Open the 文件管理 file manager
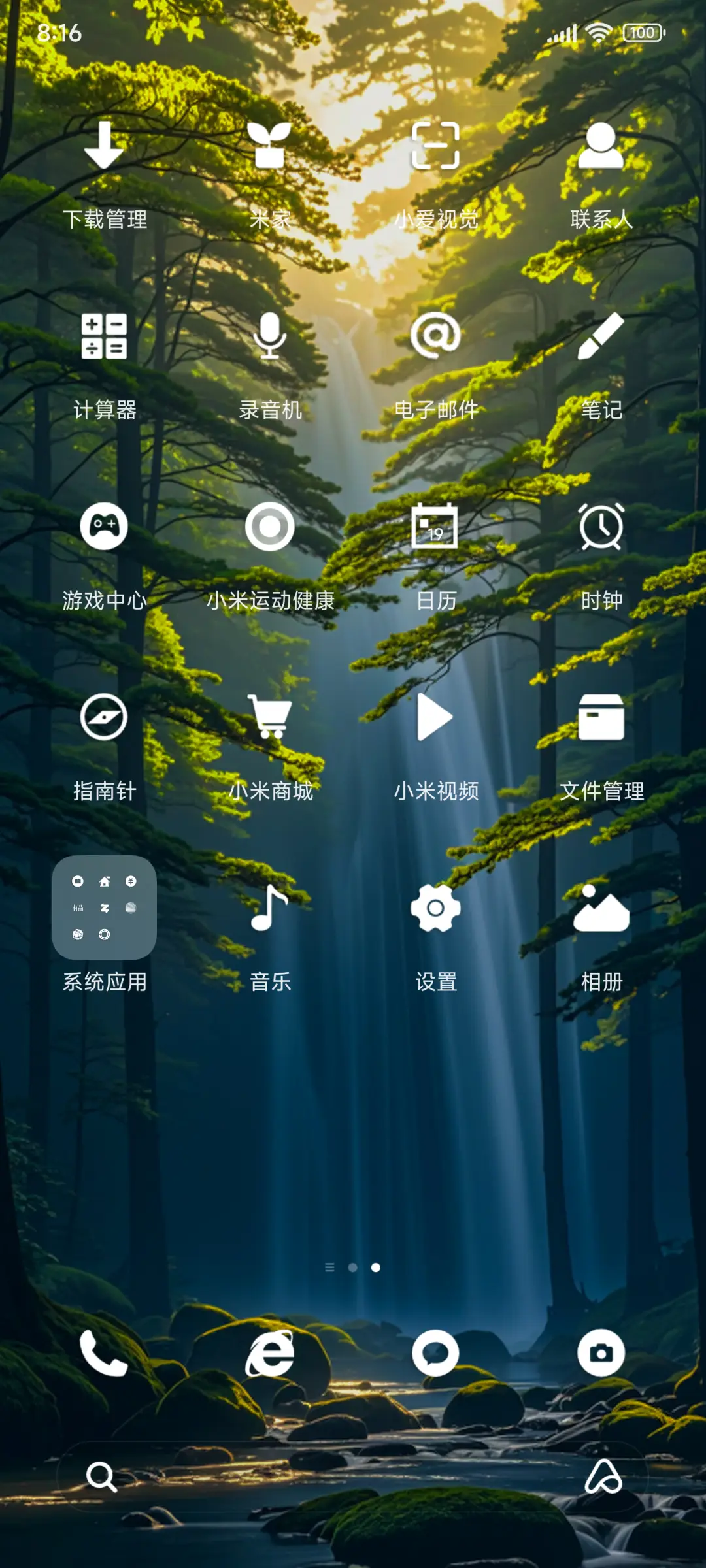Image resolution: width=706 pixels, height=1568 pixels. 601,717
